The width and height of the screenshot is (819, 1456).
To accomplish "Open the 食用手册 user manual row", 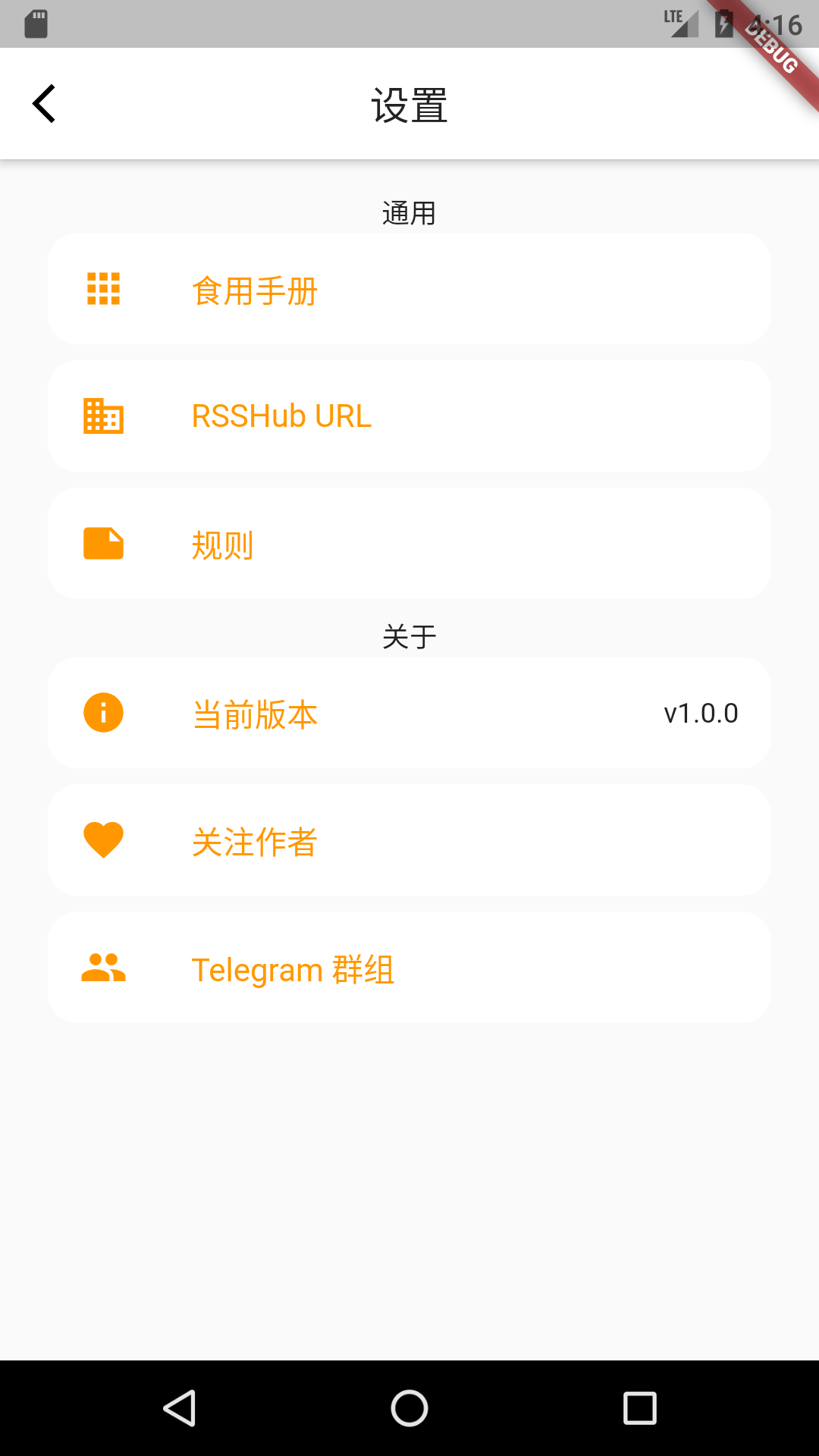I will (409, 290).
